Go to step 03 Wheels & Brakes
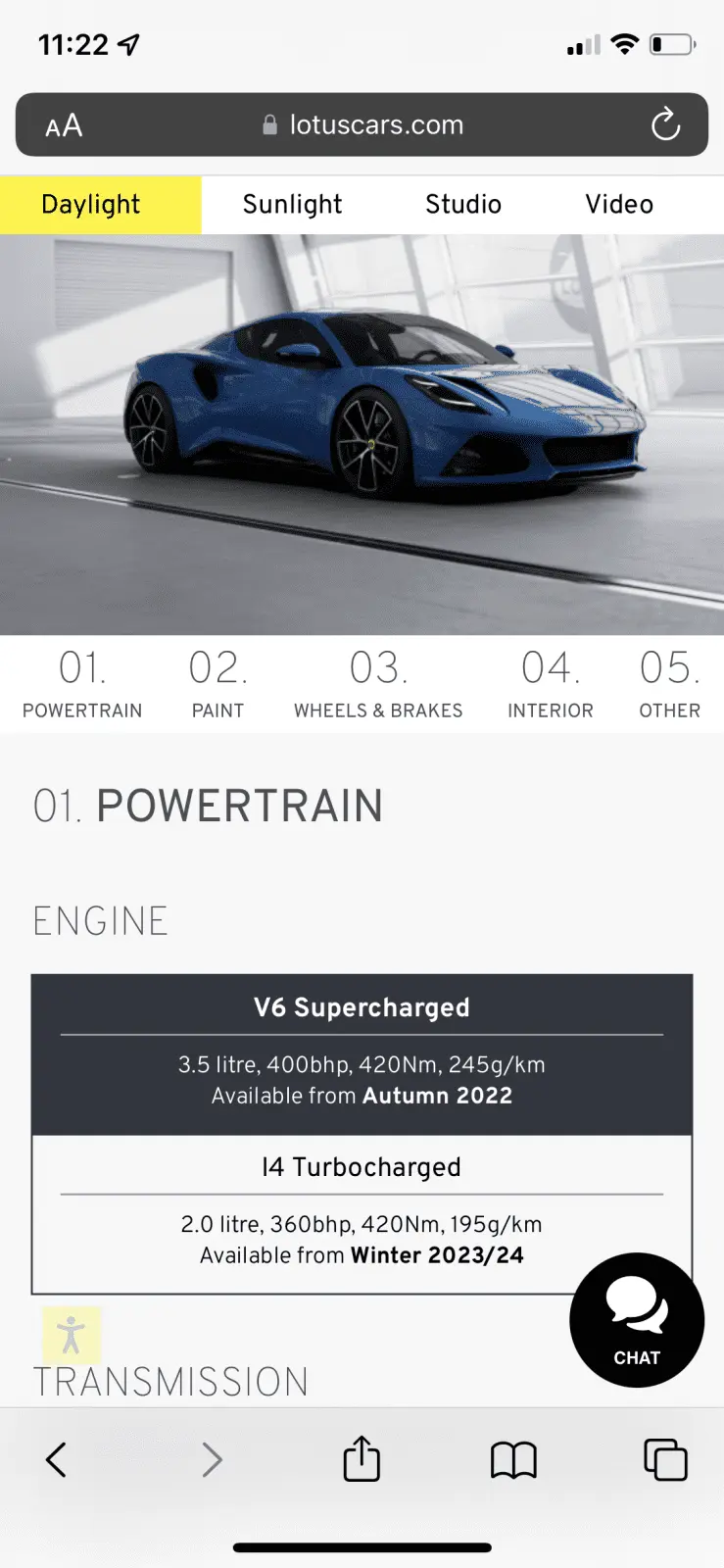Image resolution: width=724 pixels, height=1568 pixels. [378, 684]
